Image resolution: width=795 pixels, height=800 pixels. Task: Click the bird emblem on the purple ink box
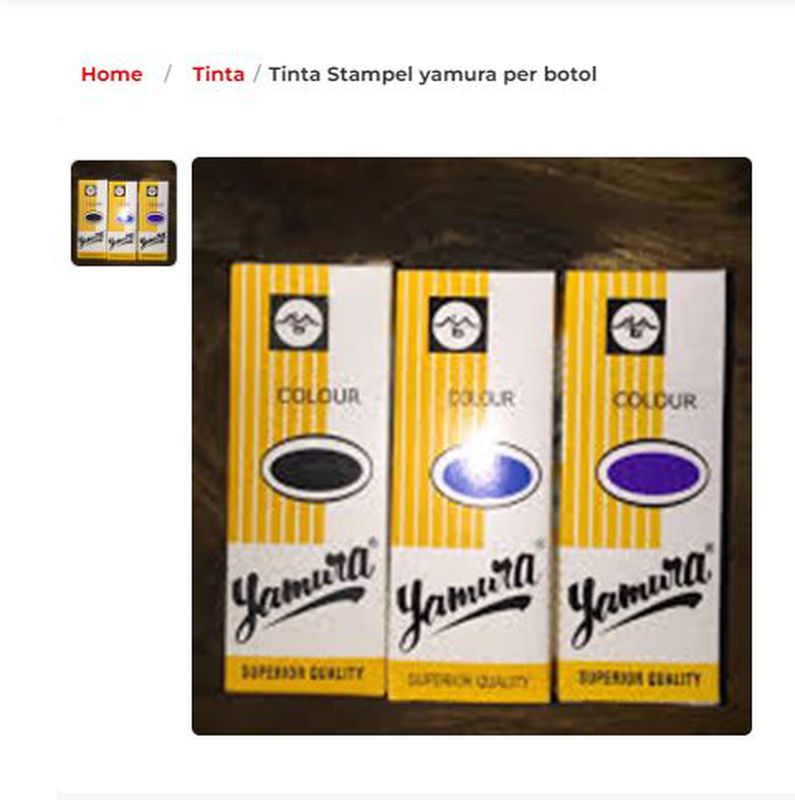[634, 326]
